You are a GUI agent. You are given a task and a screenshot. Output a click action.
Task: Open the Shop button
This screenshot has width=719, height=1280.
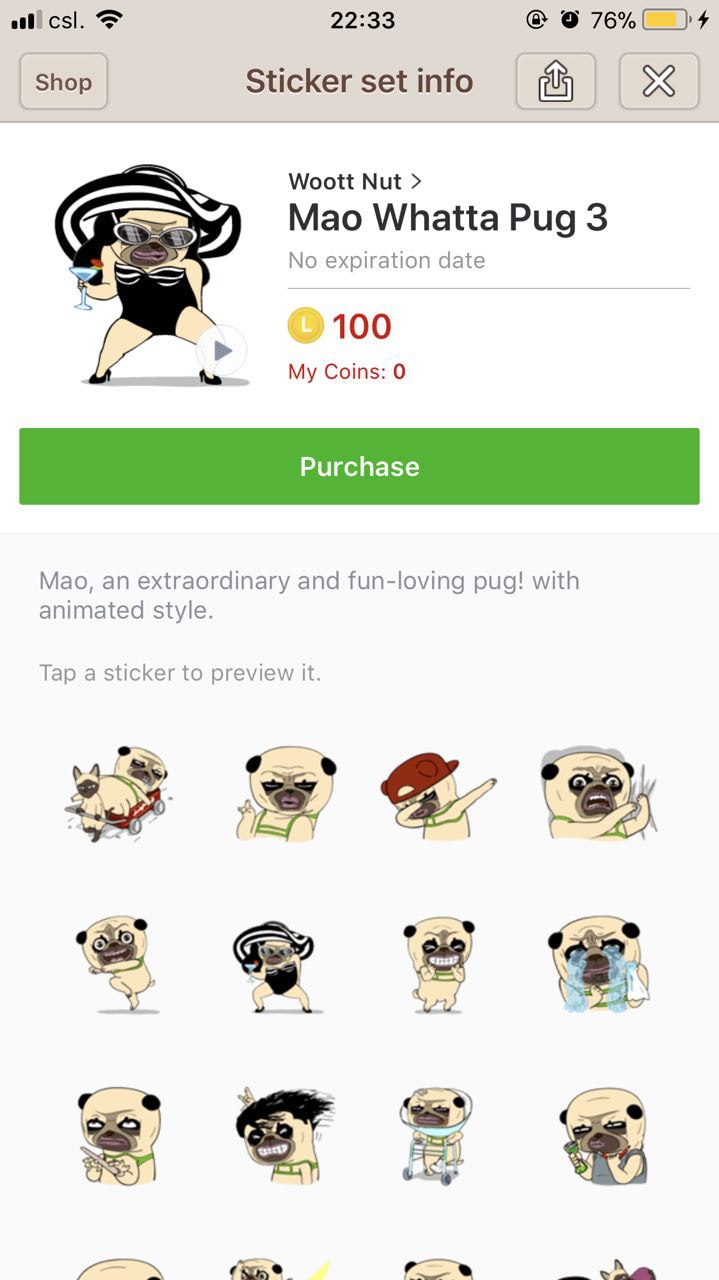click(63, 82)
